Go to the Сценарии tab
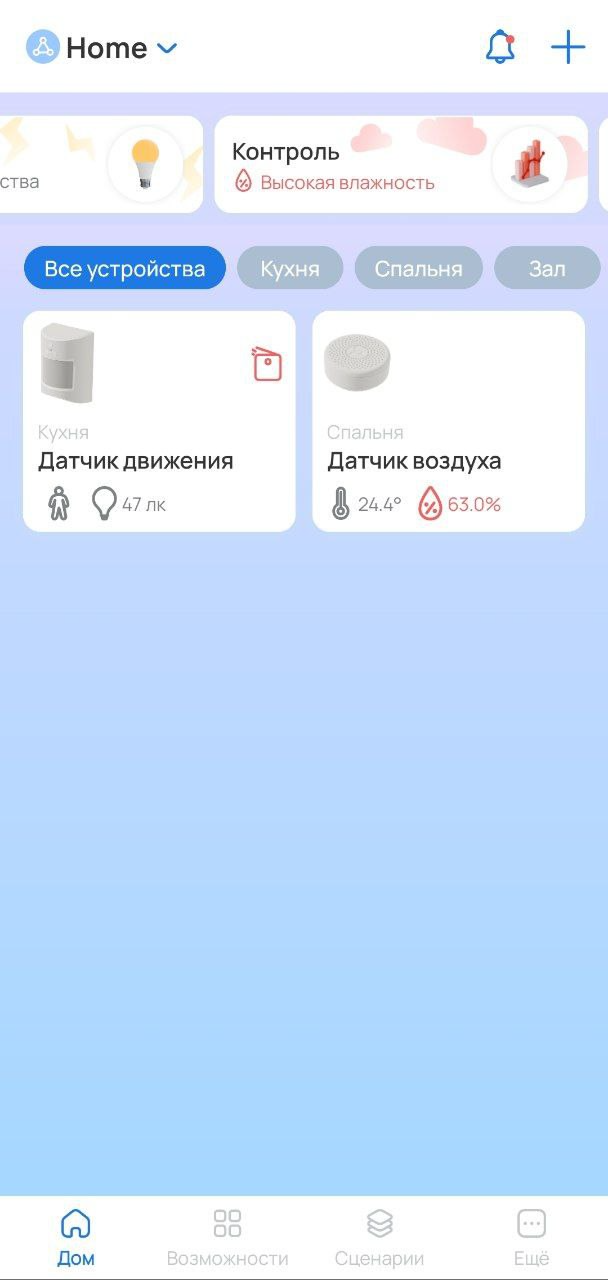608x1280 pixels. (379, 1237)
